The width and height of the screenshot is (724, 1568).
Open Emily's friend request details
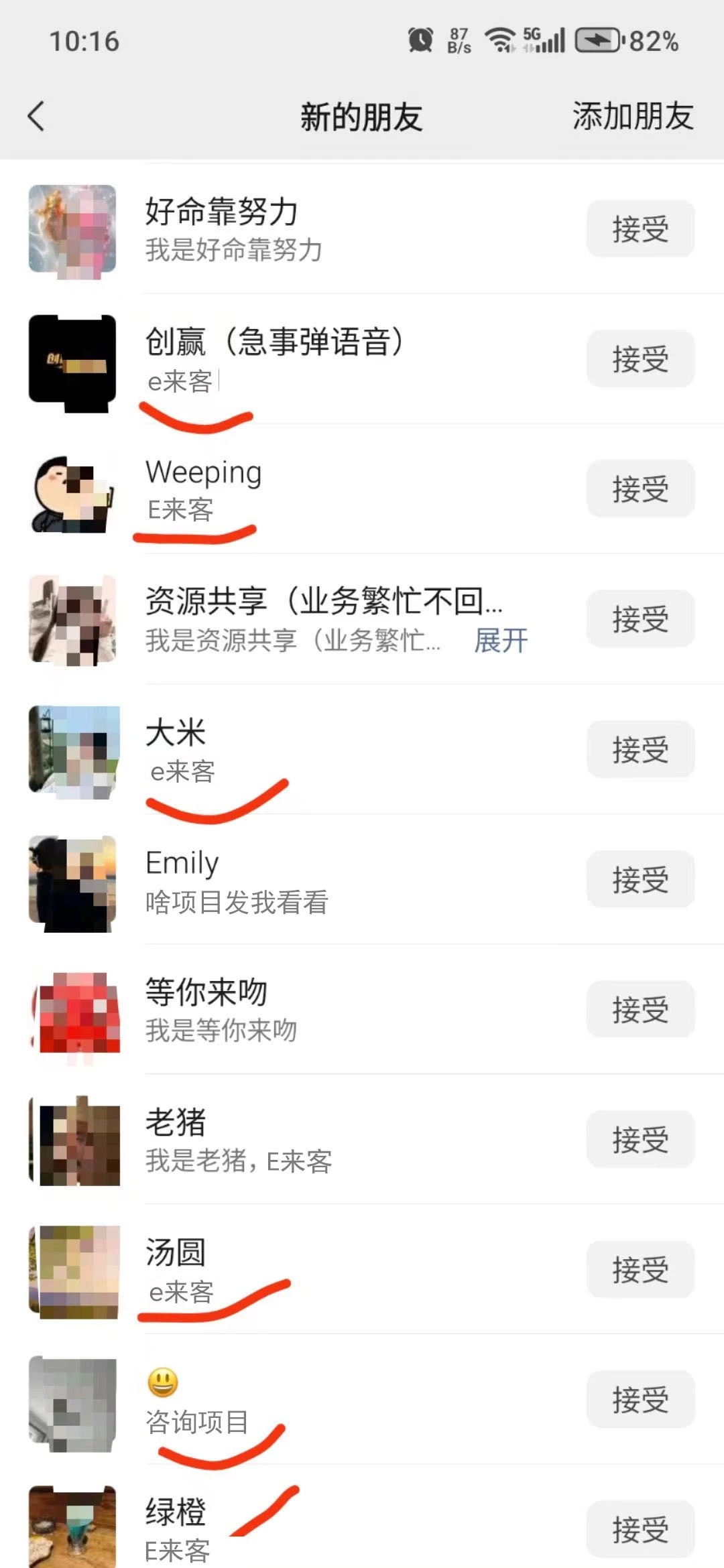point(335,879)
